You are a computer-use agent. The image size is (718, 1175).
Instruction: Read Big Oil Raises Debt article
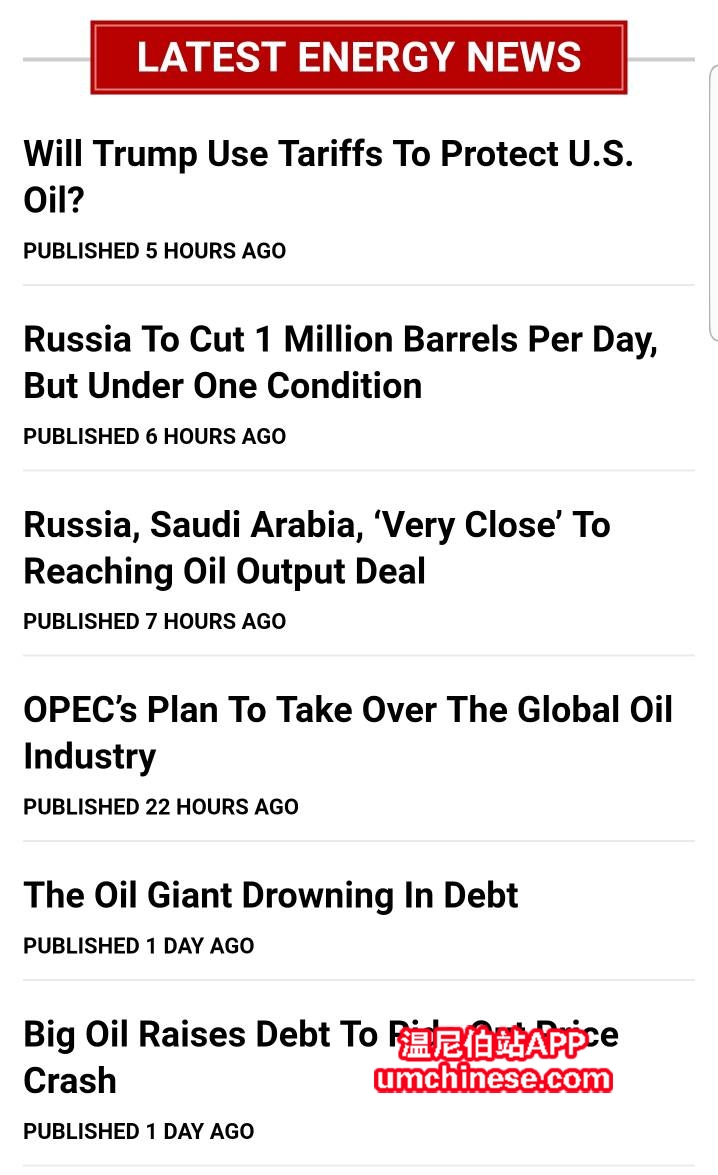(x=200, y=1056)
